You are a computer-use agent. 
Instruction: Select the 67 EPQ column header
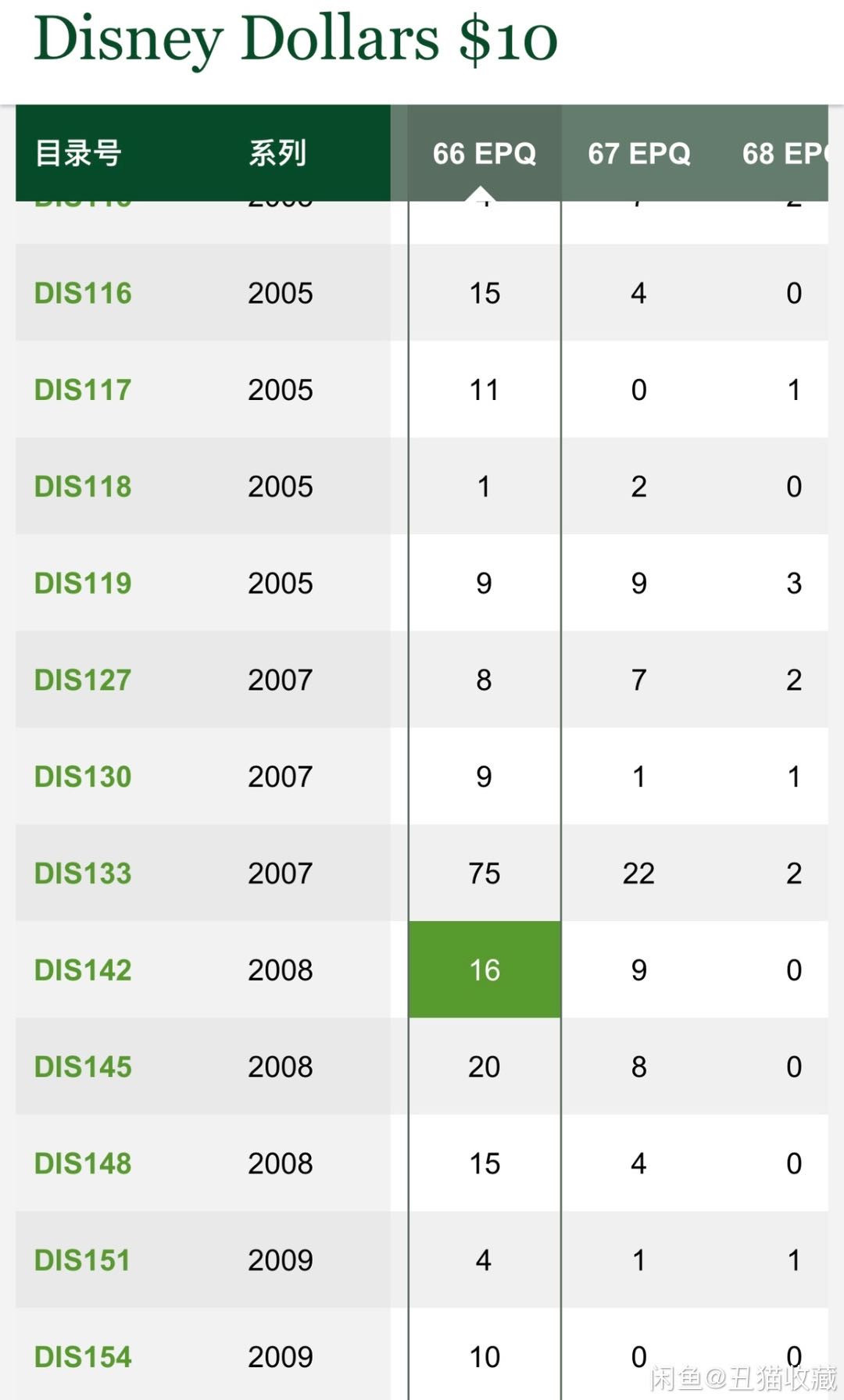639,154
